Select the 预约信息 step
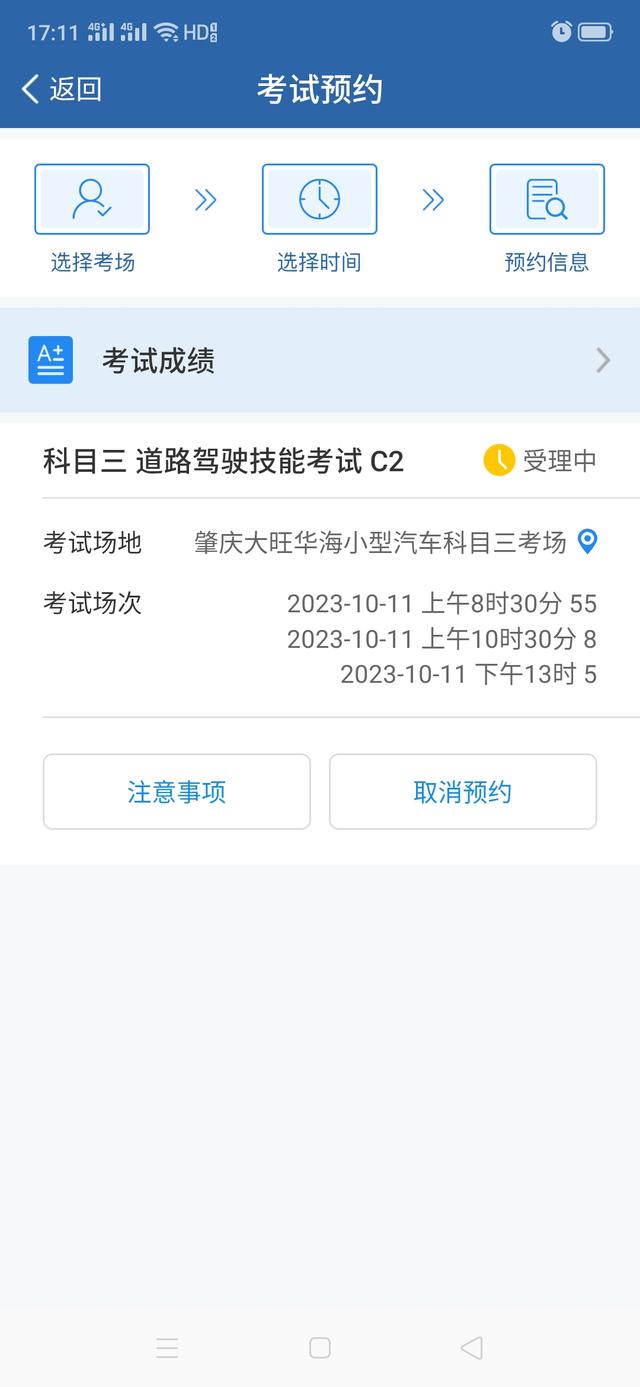The width and height of the screenshot is (640, 1387). [547, 219]
